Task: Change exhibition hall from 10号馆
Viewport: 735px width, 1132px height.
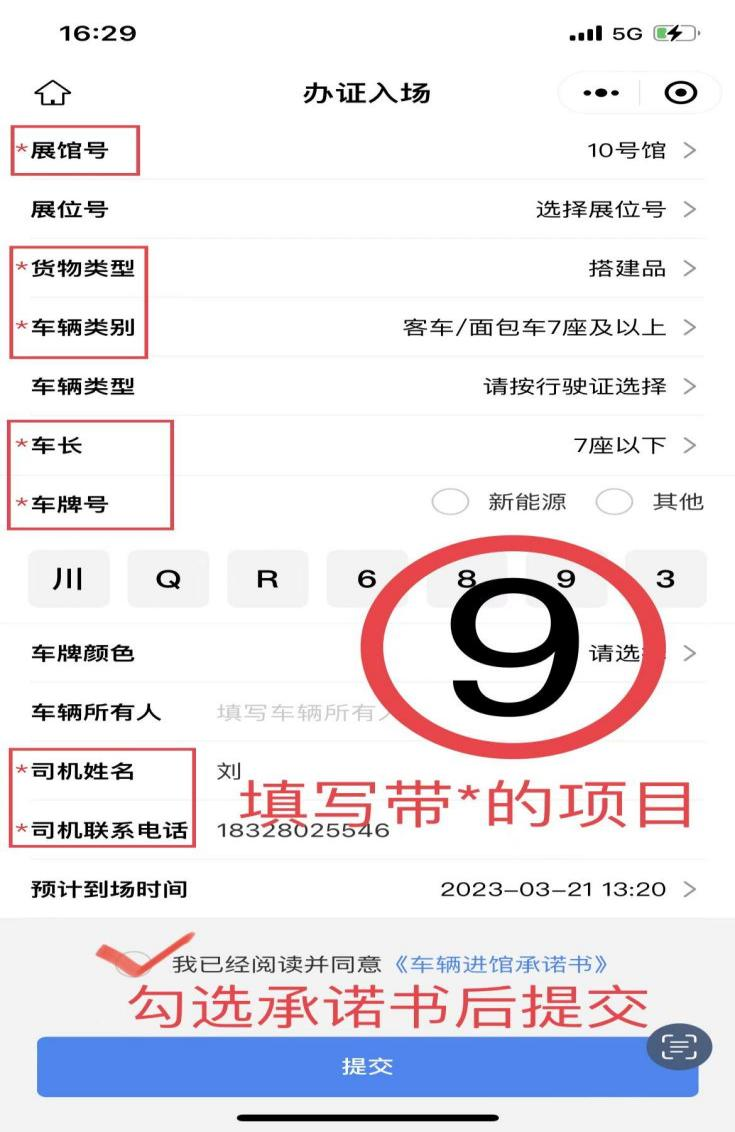Action: click(x=640, y=151)
